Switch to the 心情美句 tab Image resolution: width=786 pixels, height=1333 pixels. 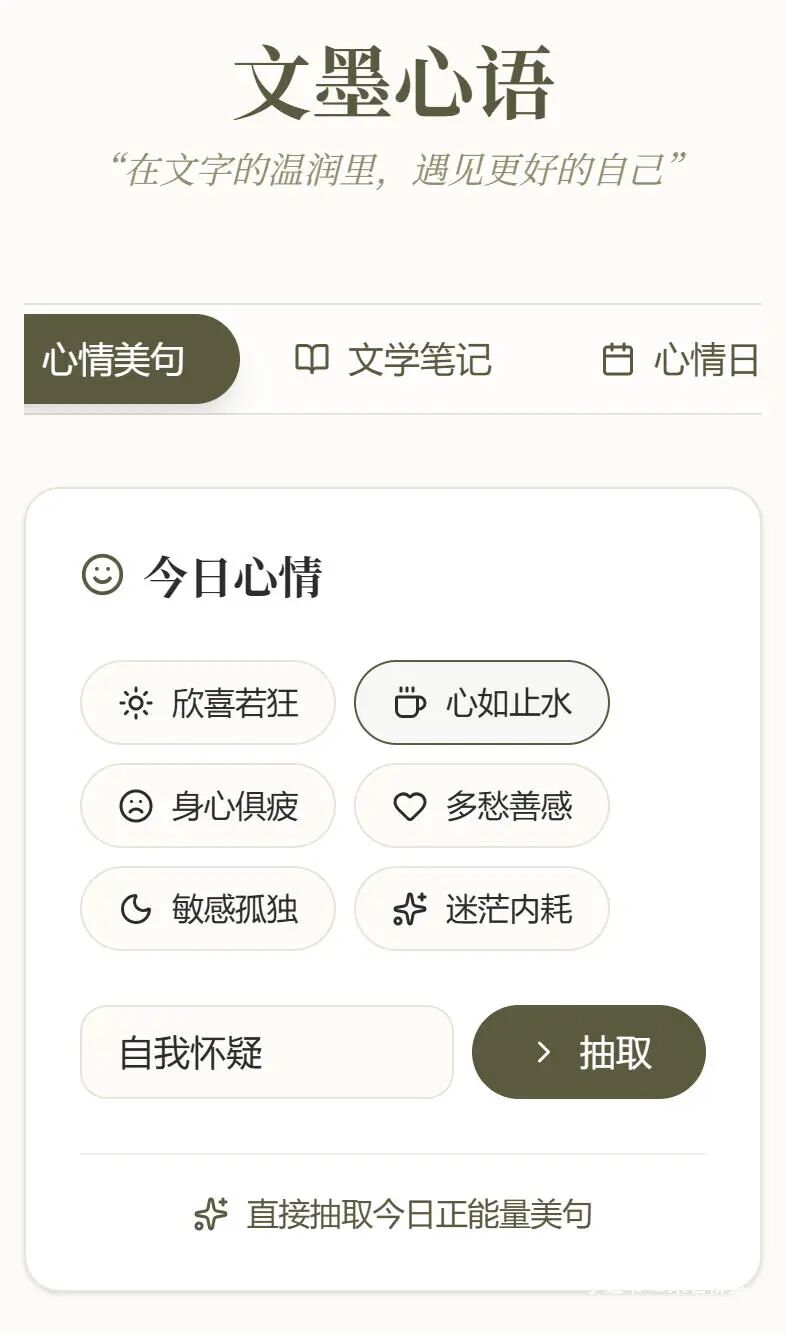(x=113, y=359)
